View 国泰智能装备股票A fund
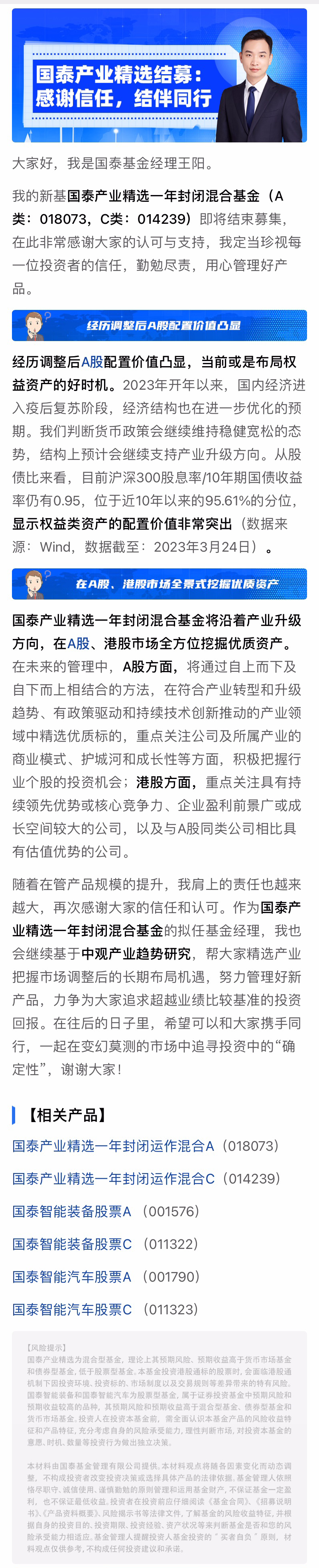This screenshot has height=1568, width=319. pos(72,1211)
